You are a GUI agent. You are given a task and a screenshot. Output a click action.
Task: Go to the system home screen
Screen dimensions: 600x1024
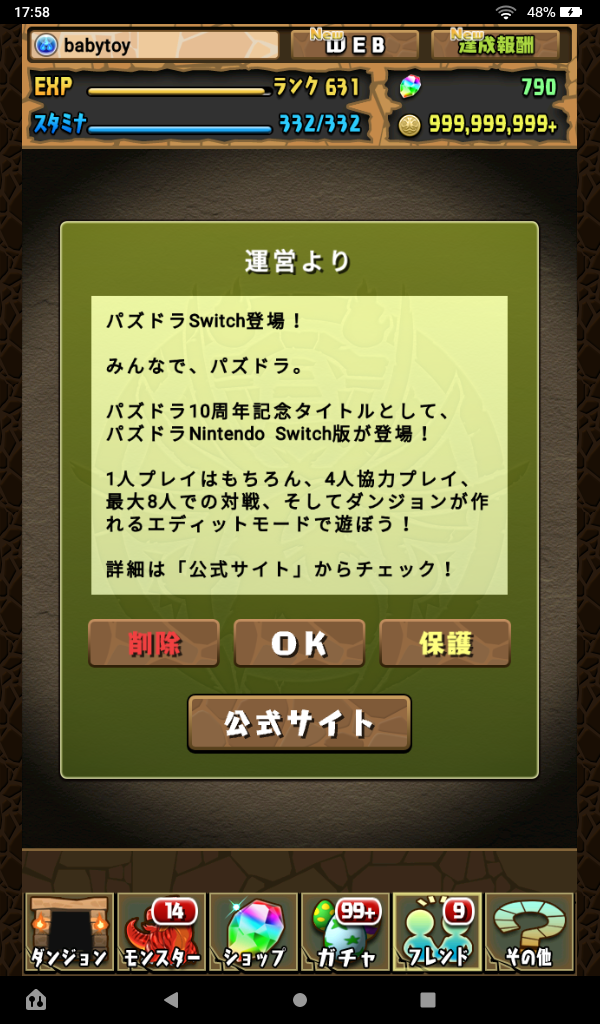pos(300,999)
